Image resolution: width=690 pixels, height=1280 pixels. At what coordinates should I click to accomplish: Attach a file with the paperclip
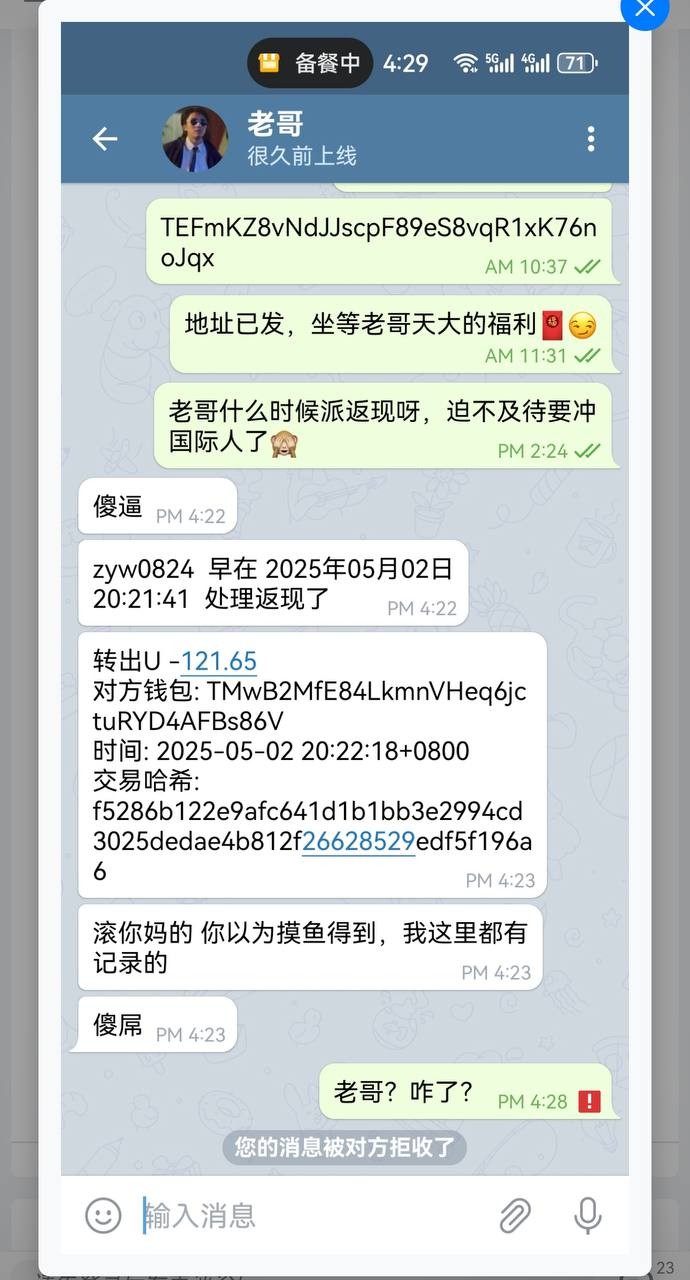tap(515, 1216)
